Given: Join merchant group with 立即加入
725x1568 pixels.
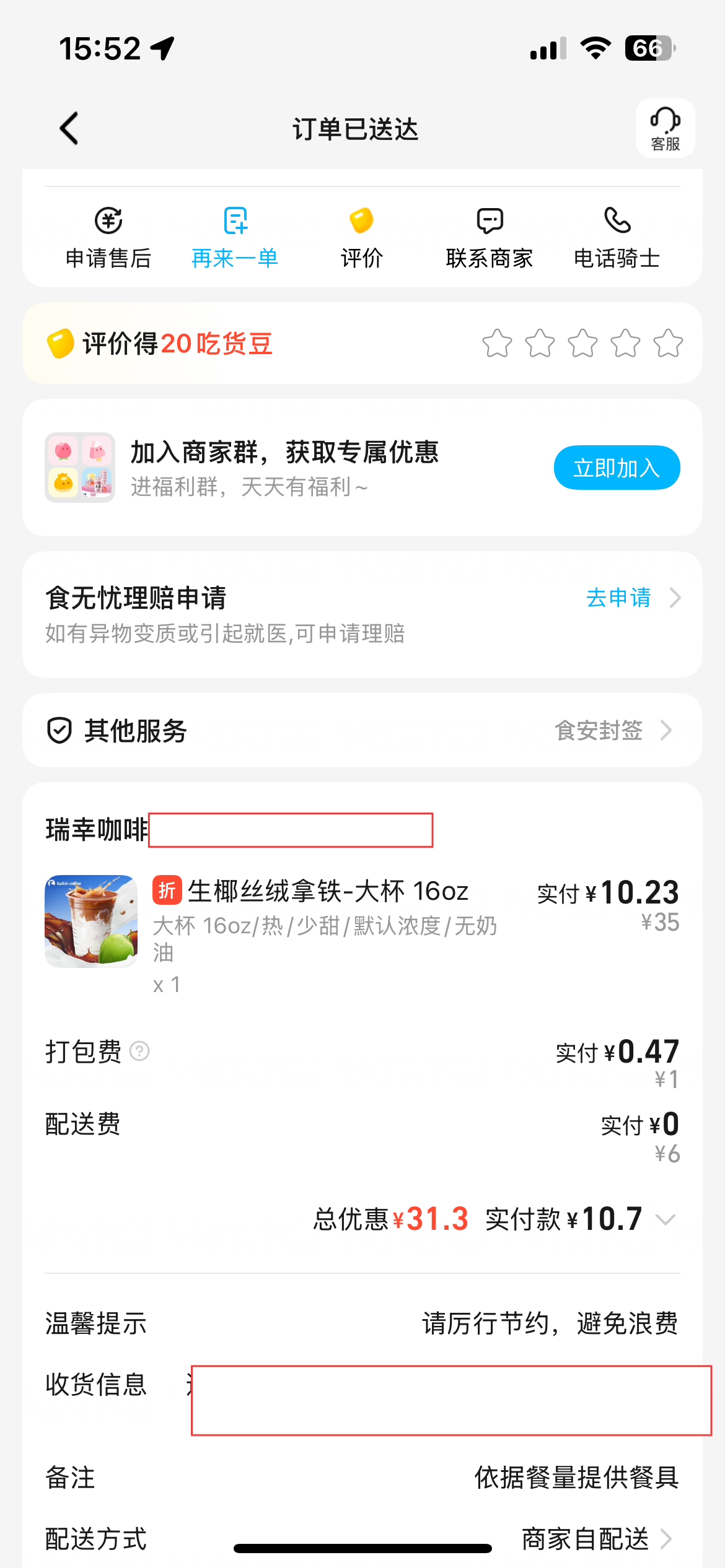Looking at the screenshot, I should (617, 468).
